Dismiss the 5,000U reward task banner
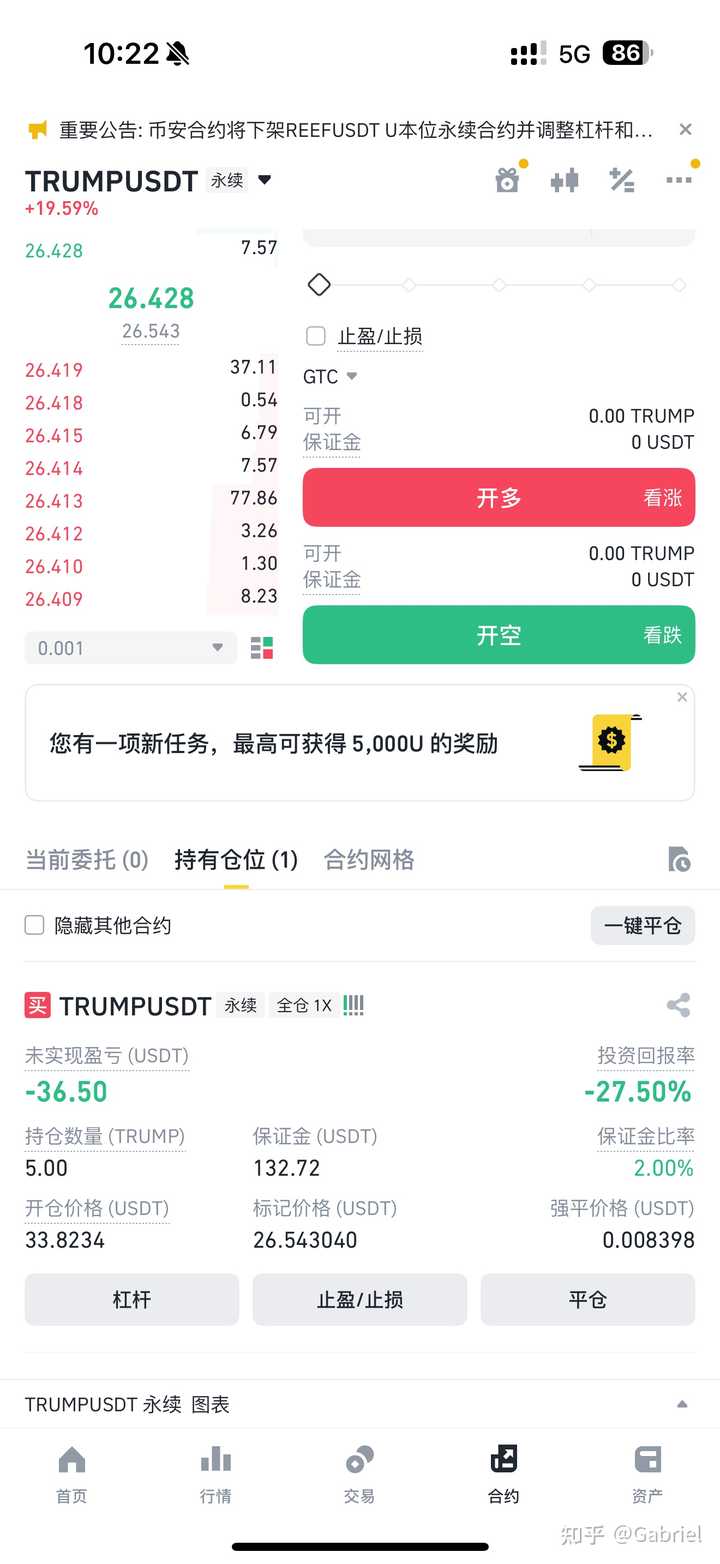This screenshot has height=1564, width=720. tap(682, 697)
